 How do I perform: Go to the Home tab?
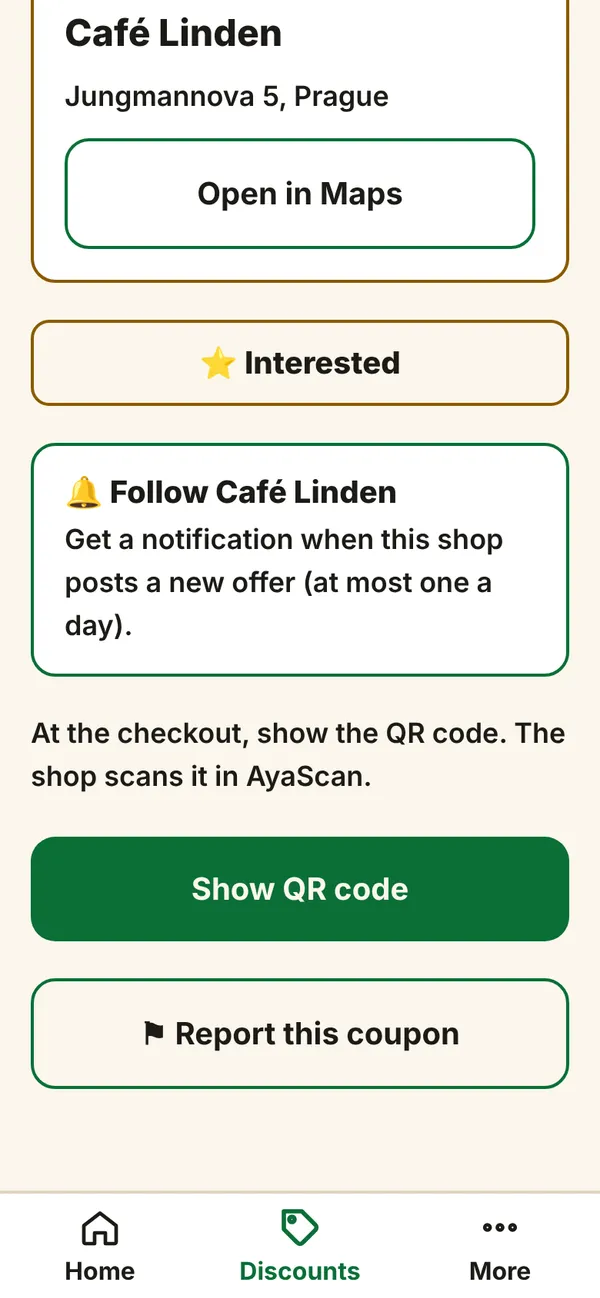click(x=100, y=1246)
